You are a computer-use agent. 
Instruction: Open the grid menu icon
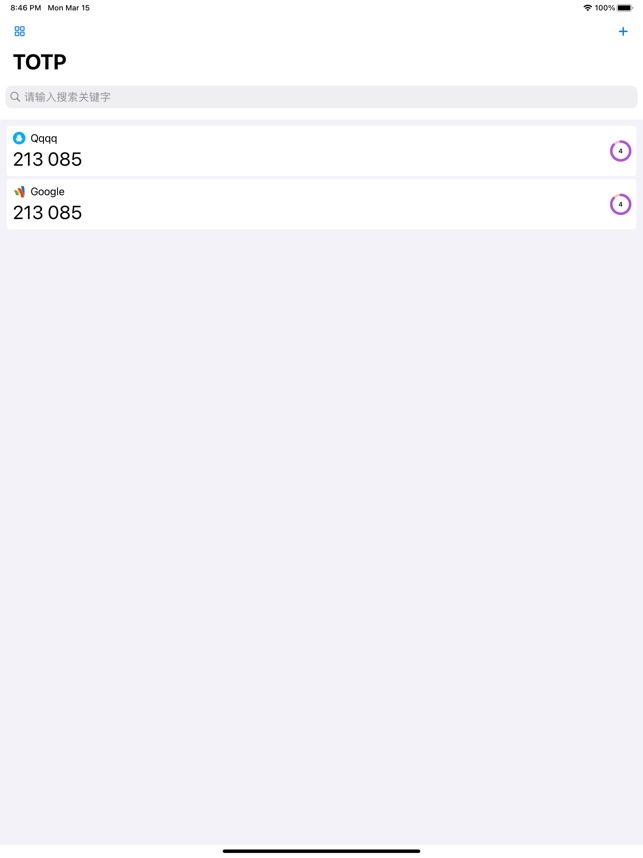19,32
